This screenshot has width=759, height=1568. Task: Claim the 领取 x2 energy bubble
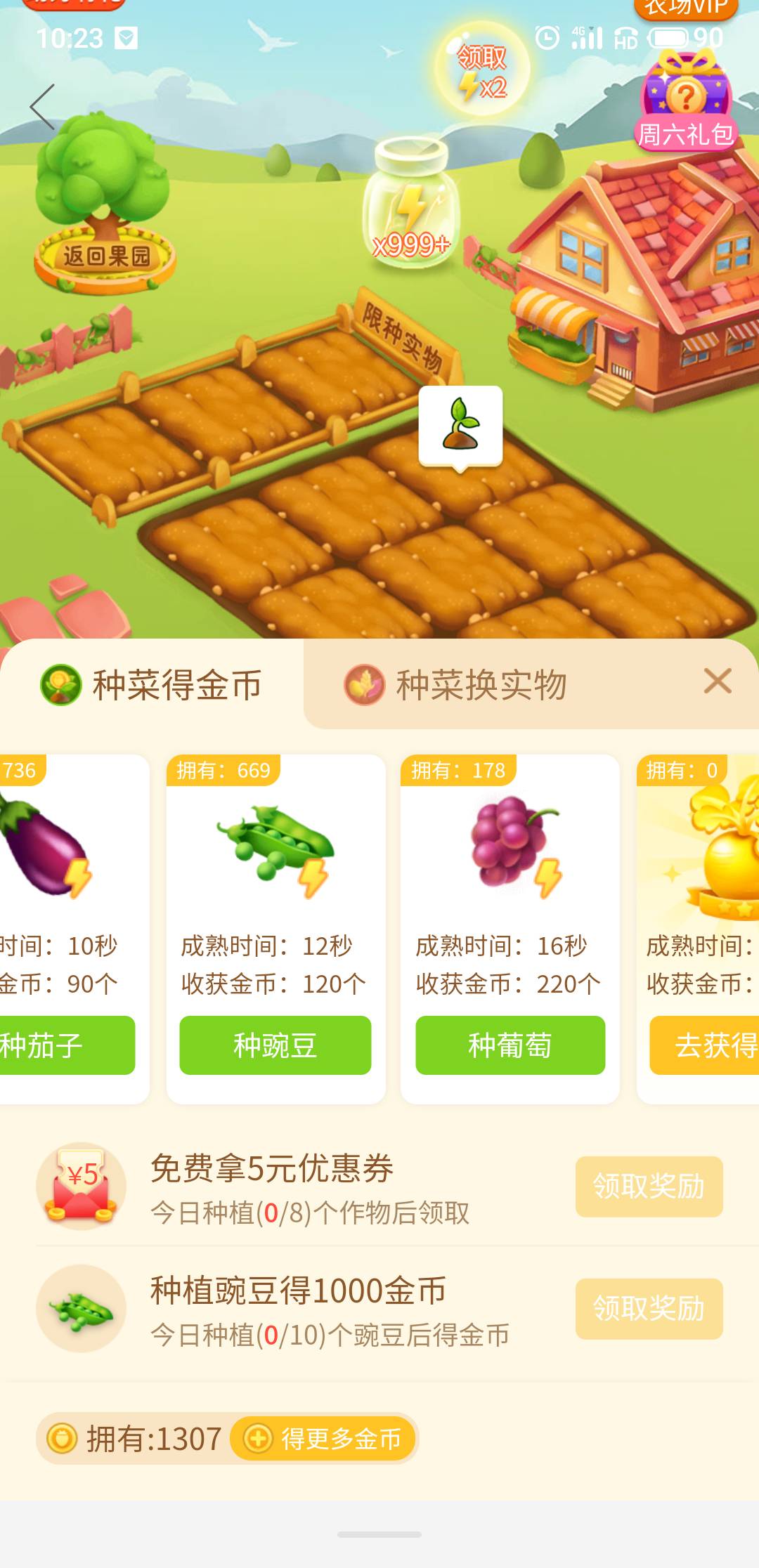click(482, 71)
